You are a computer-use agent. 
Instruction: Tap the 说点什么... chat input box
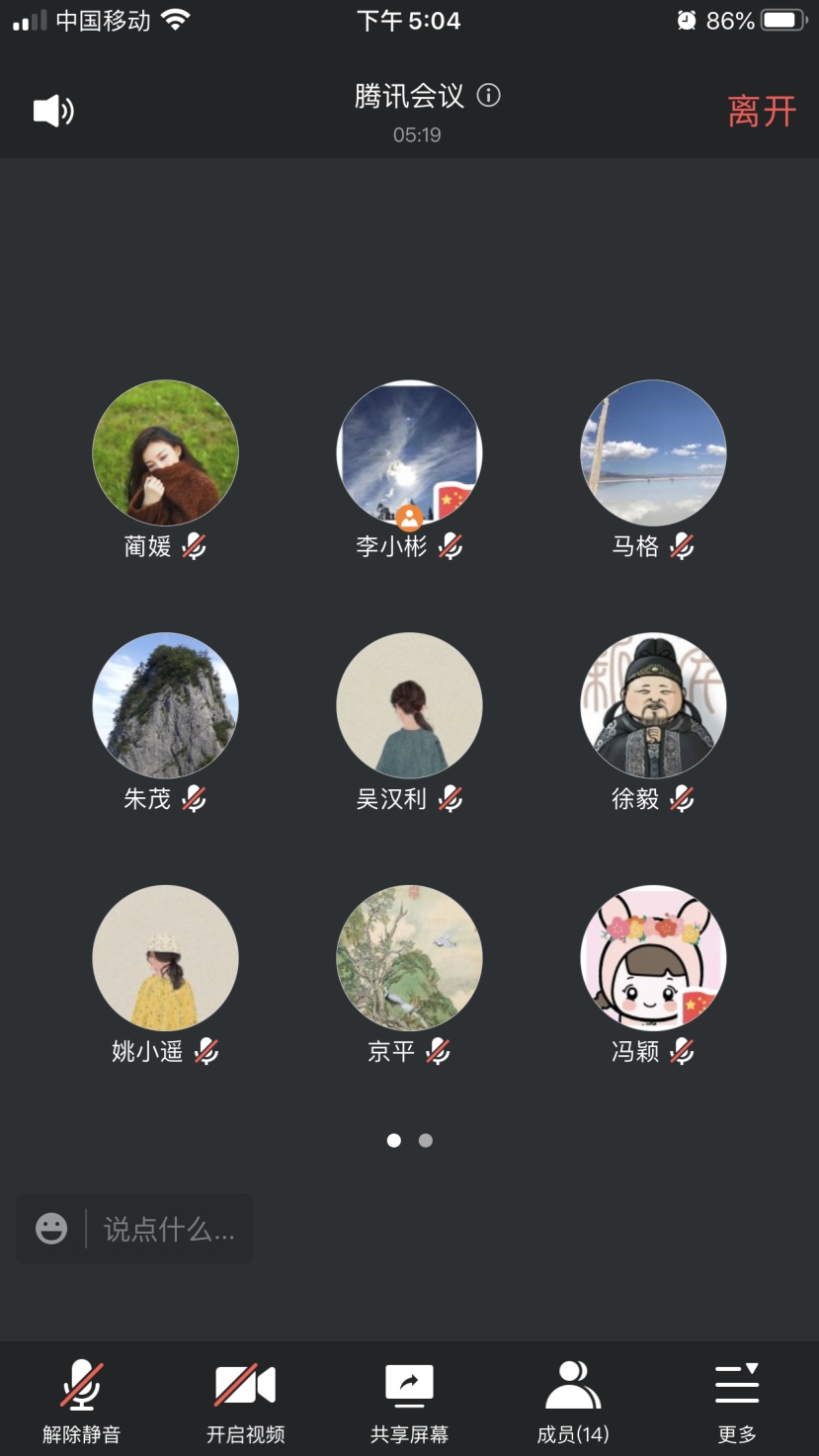169,1229
